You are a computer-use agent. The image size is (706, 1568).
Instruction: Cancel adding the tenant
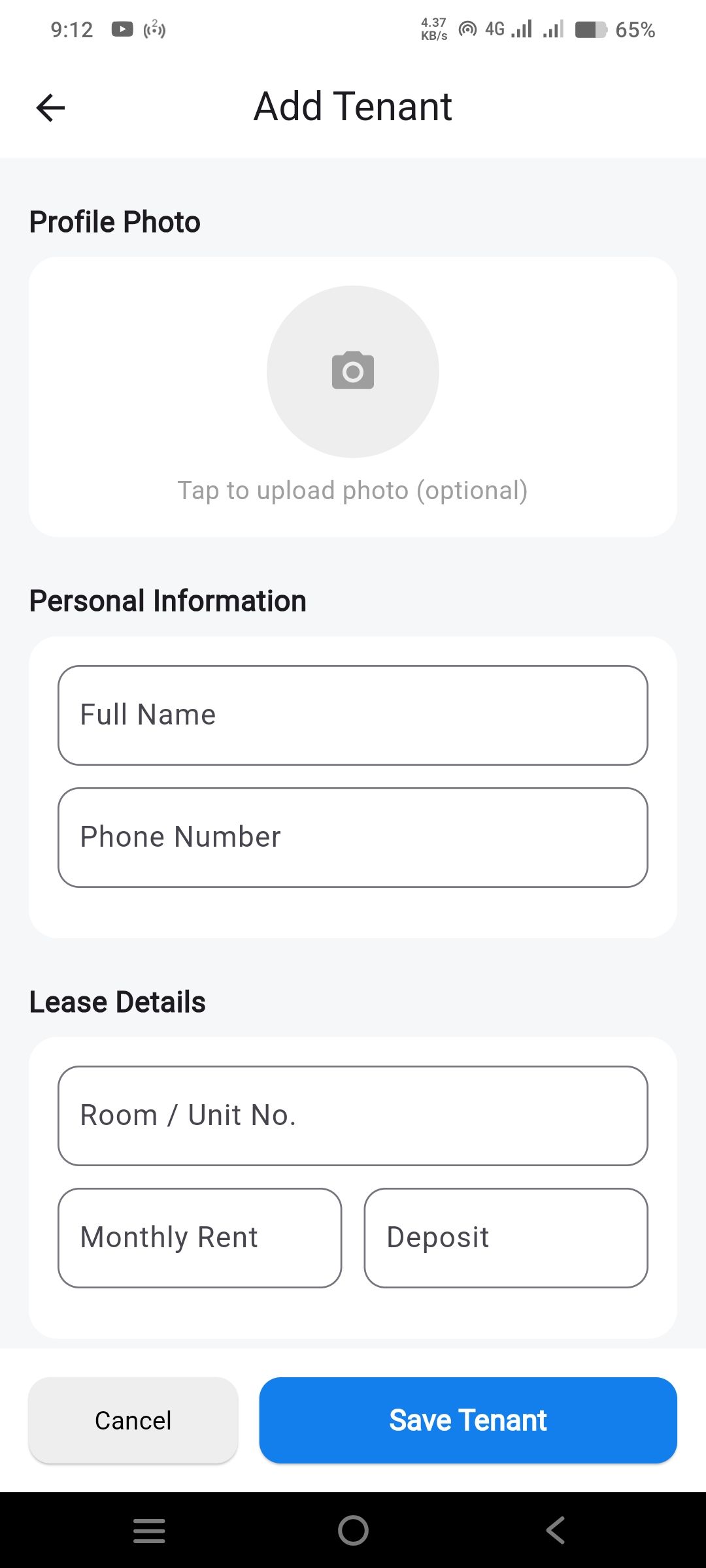click(x=133, y=1420)
